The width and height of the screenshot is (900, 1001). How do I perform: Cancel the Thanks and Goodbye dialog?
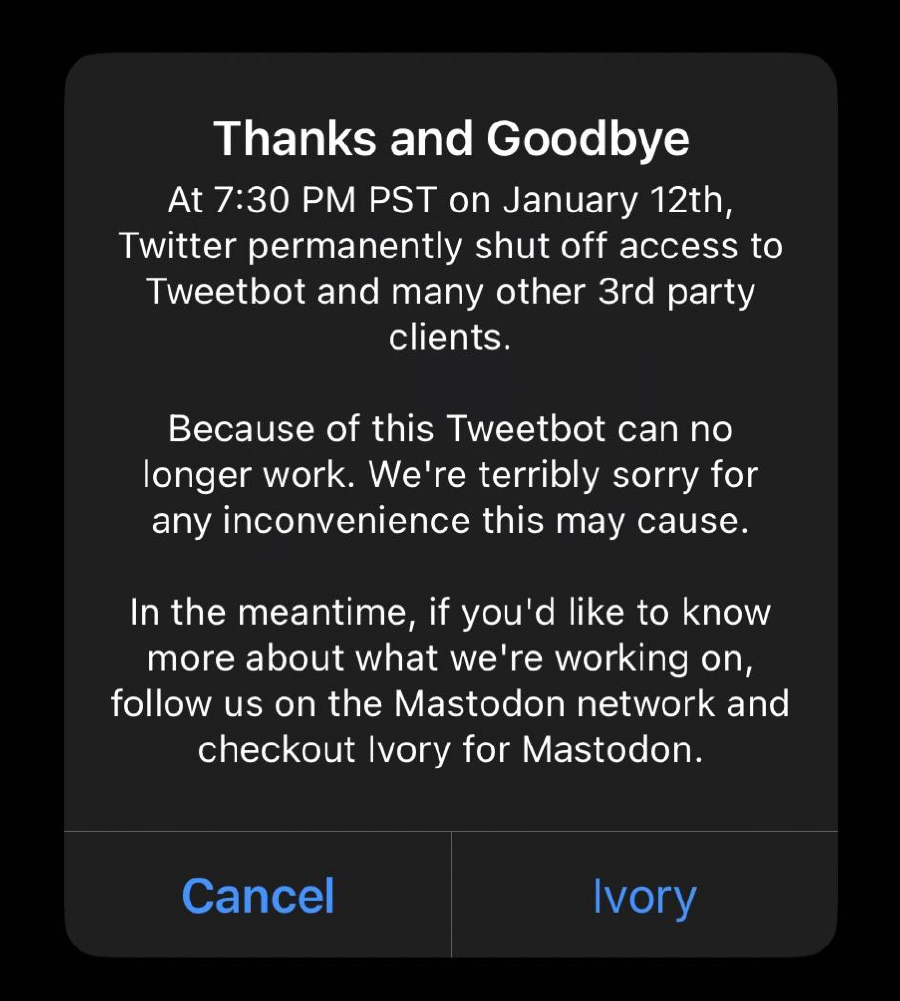[x=258, y=895]
